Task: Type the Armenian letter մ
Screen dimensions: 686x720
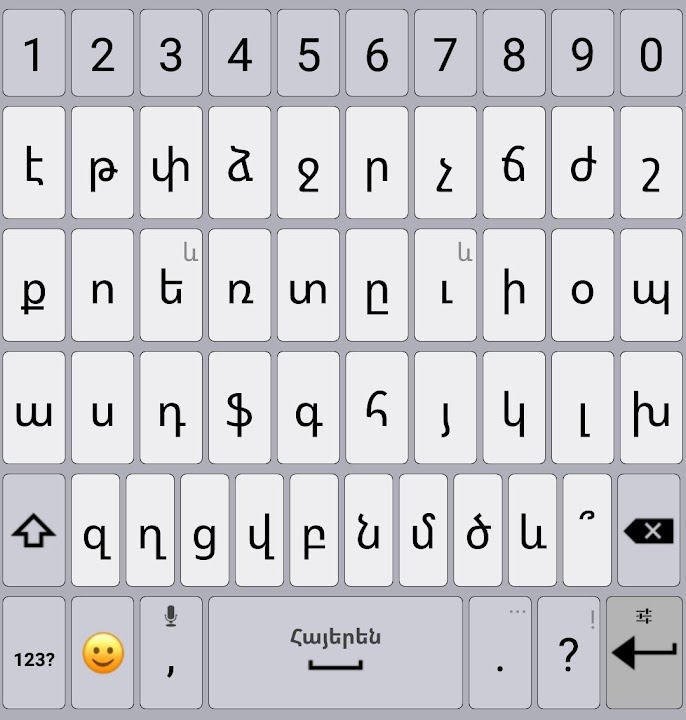Action: [x=423, y=531]
